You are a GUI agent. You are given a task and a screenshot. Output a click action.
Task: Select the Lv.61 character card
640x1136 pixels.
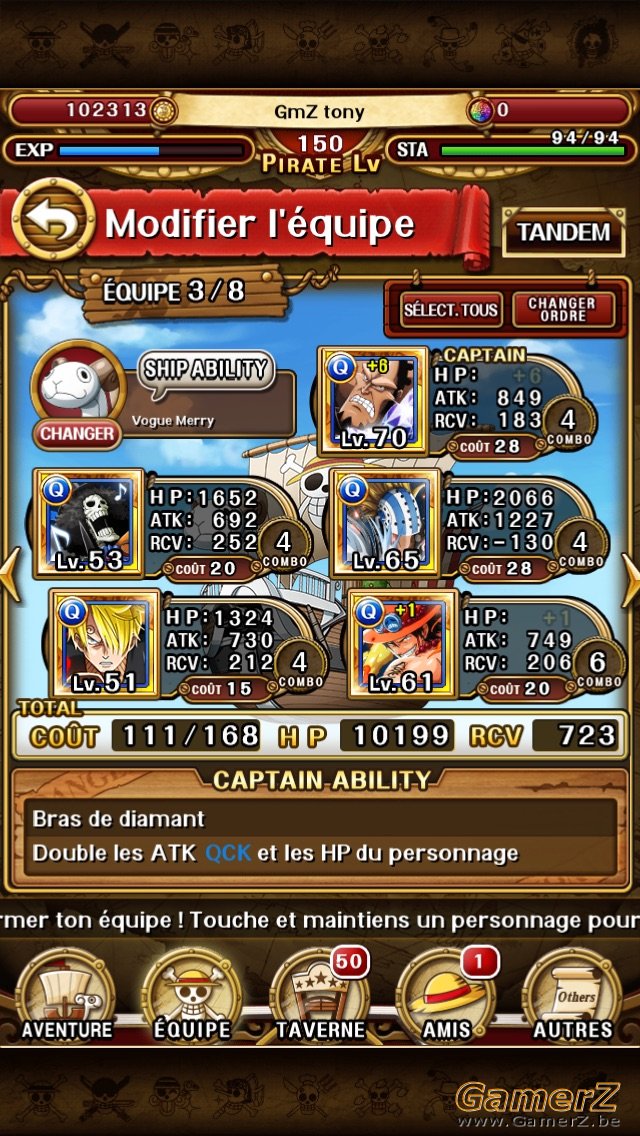[402, 643]
